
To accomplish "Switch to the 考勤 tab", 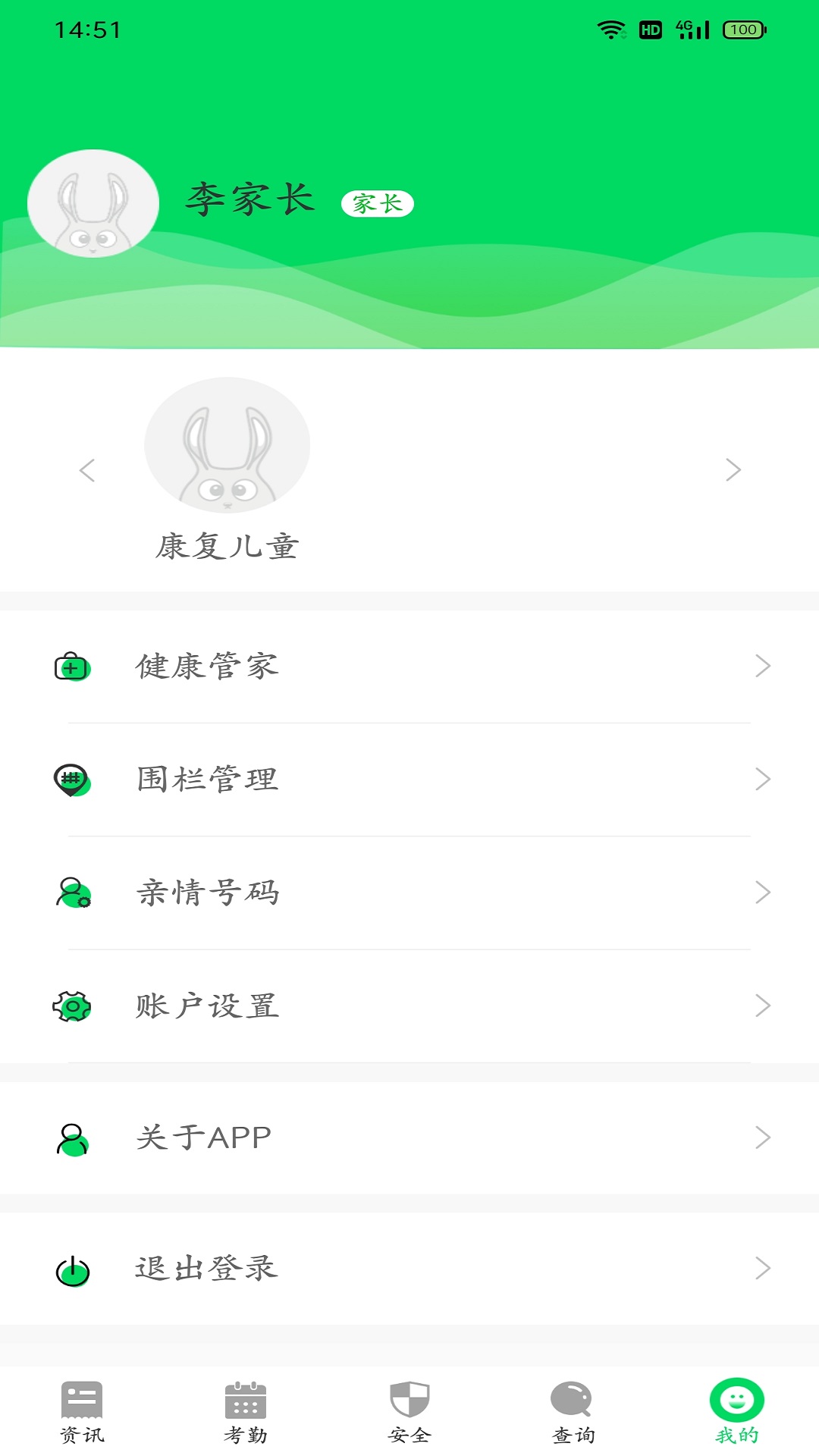I will point(246,1412).
